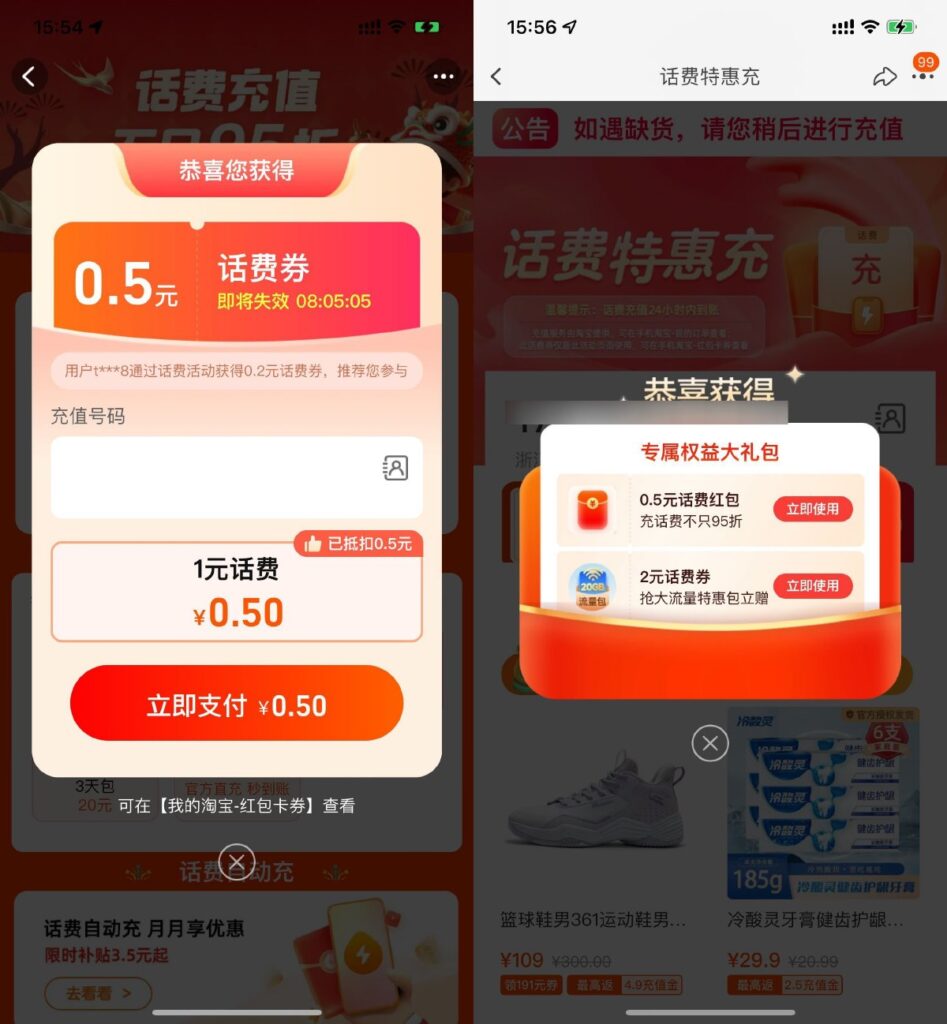Close the 专属权益大礼包 gift popup
The height and width of the screenshot is (1024, 947).
point(709,743)
